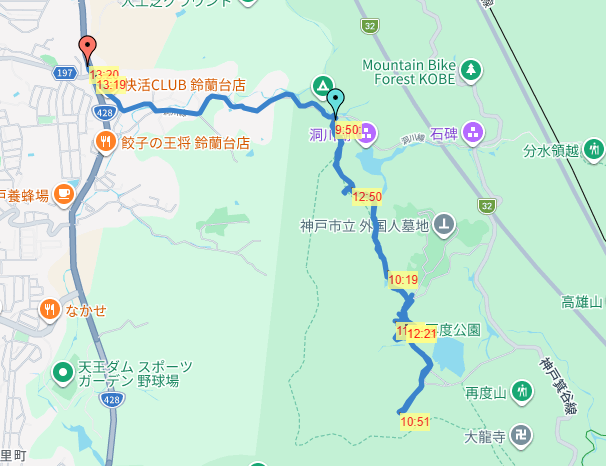Open the 餃子の王将 鈴蘭台店 restaurant pin
606x466 pixels.
click(106, 142)
